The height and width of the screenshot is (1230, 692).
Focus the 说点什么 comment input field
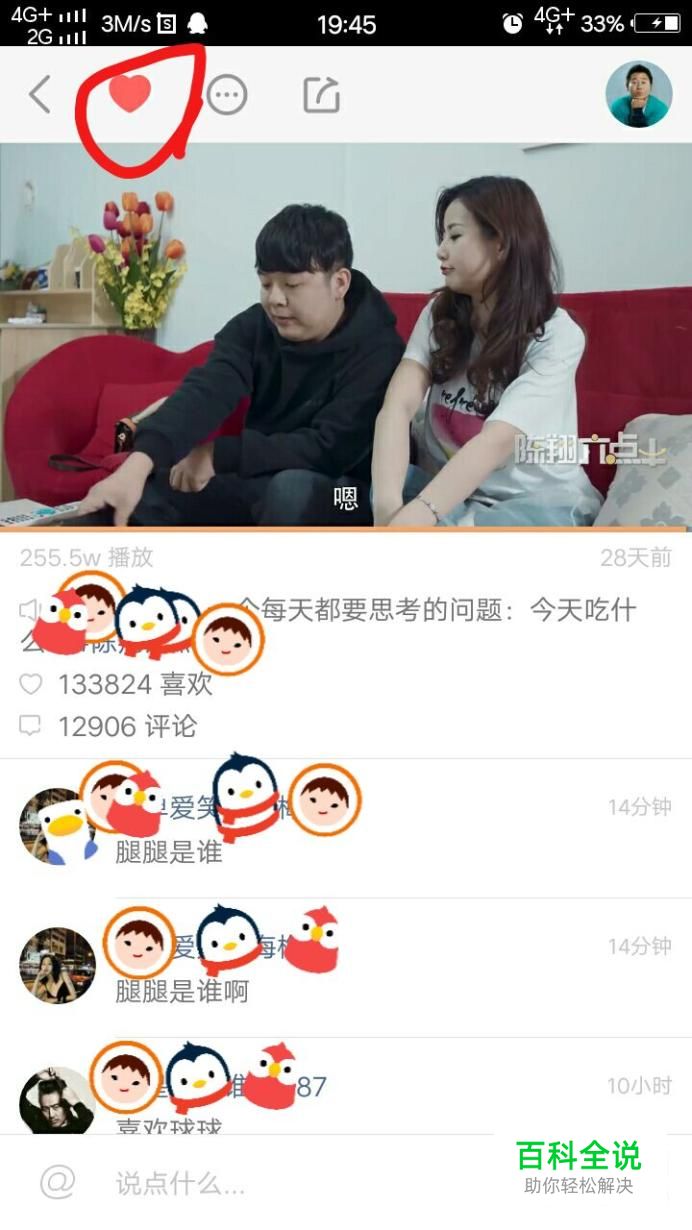(x=300, y=1183)
